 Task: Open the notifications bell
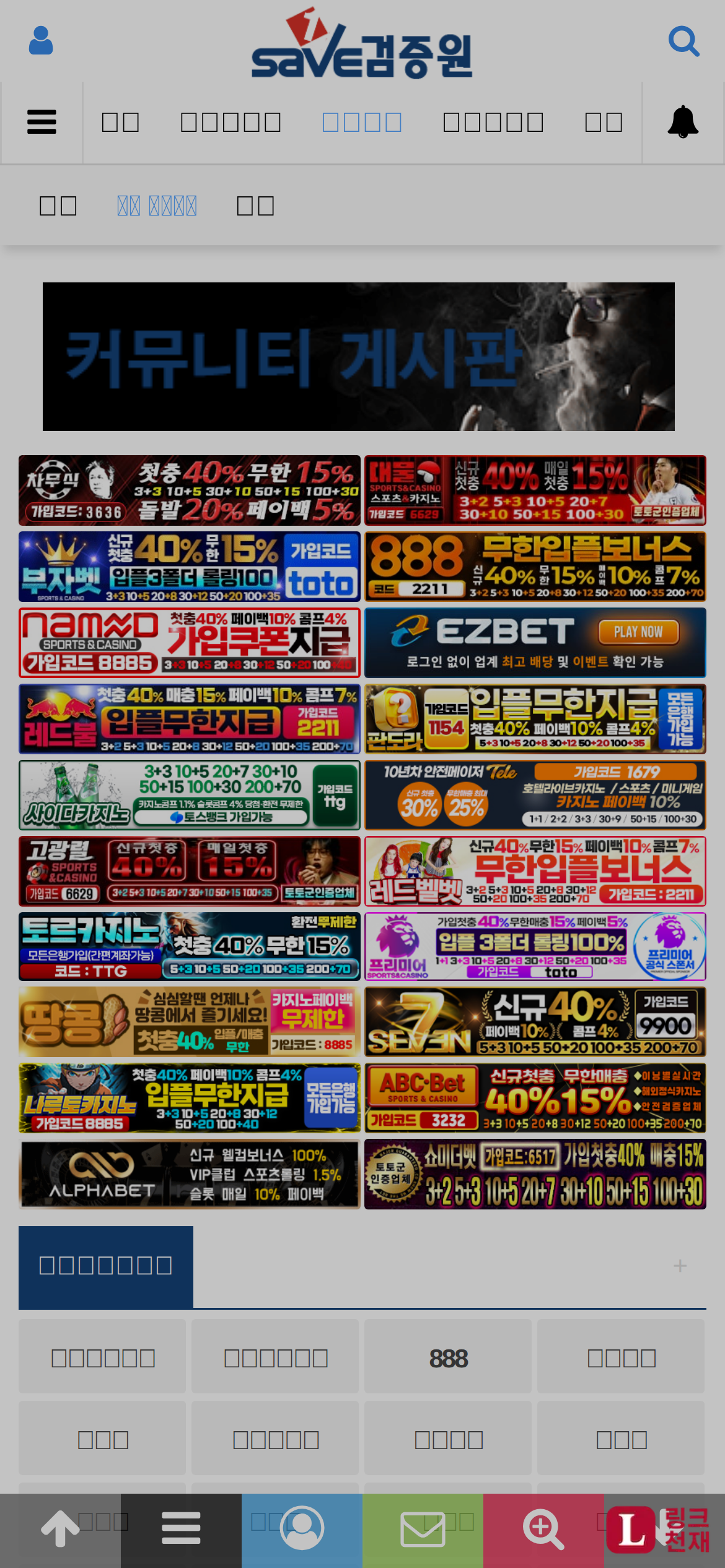(x=683, y=122)
